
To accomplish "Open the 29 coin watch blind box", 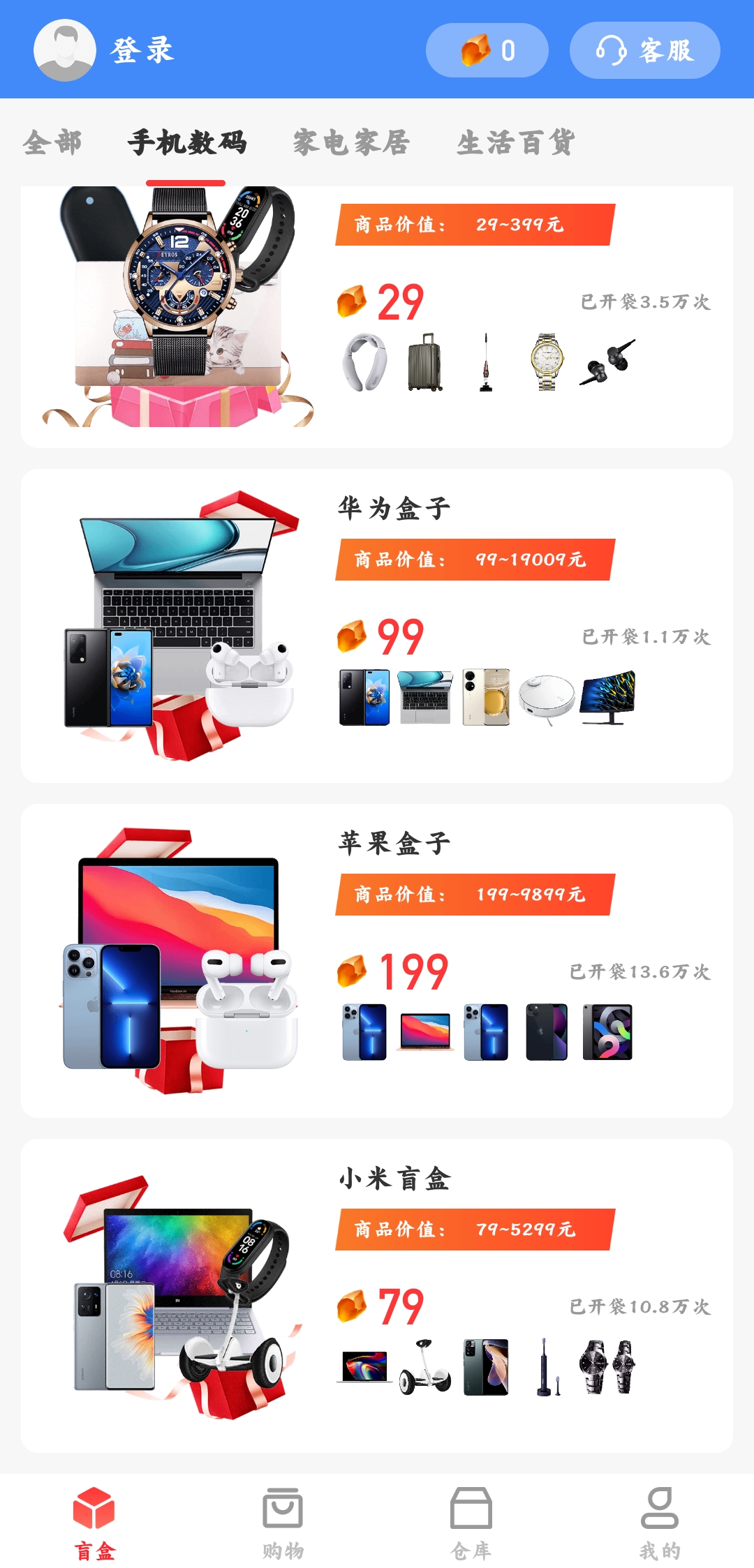I will (377, 314).
